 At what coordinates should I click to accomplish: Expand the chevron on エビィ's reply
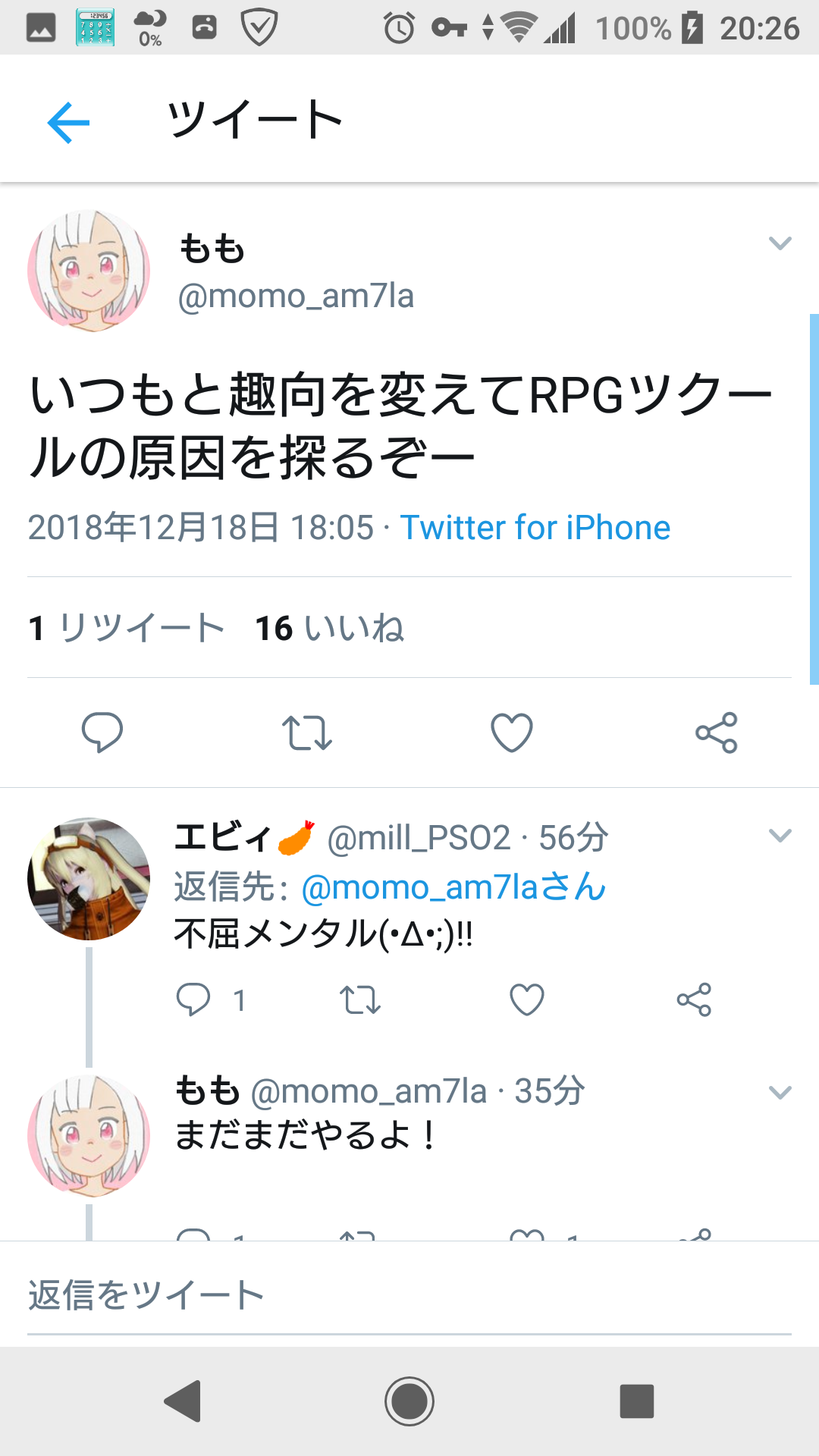coord(780,836)
